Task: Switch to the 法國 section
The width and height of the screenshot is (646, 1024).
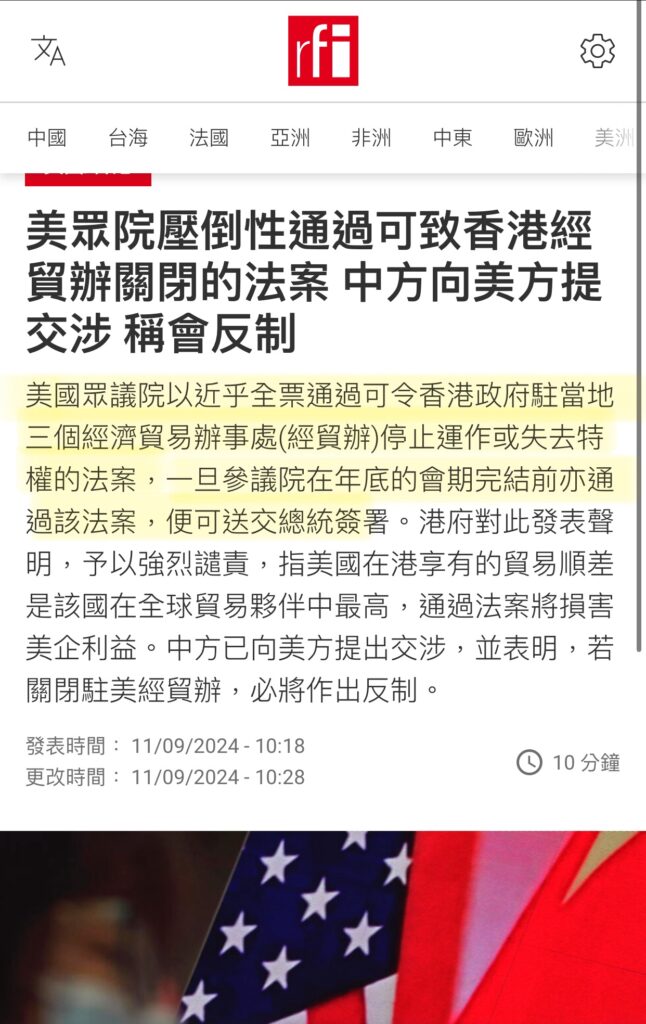Action: click(x=209, y=138)
